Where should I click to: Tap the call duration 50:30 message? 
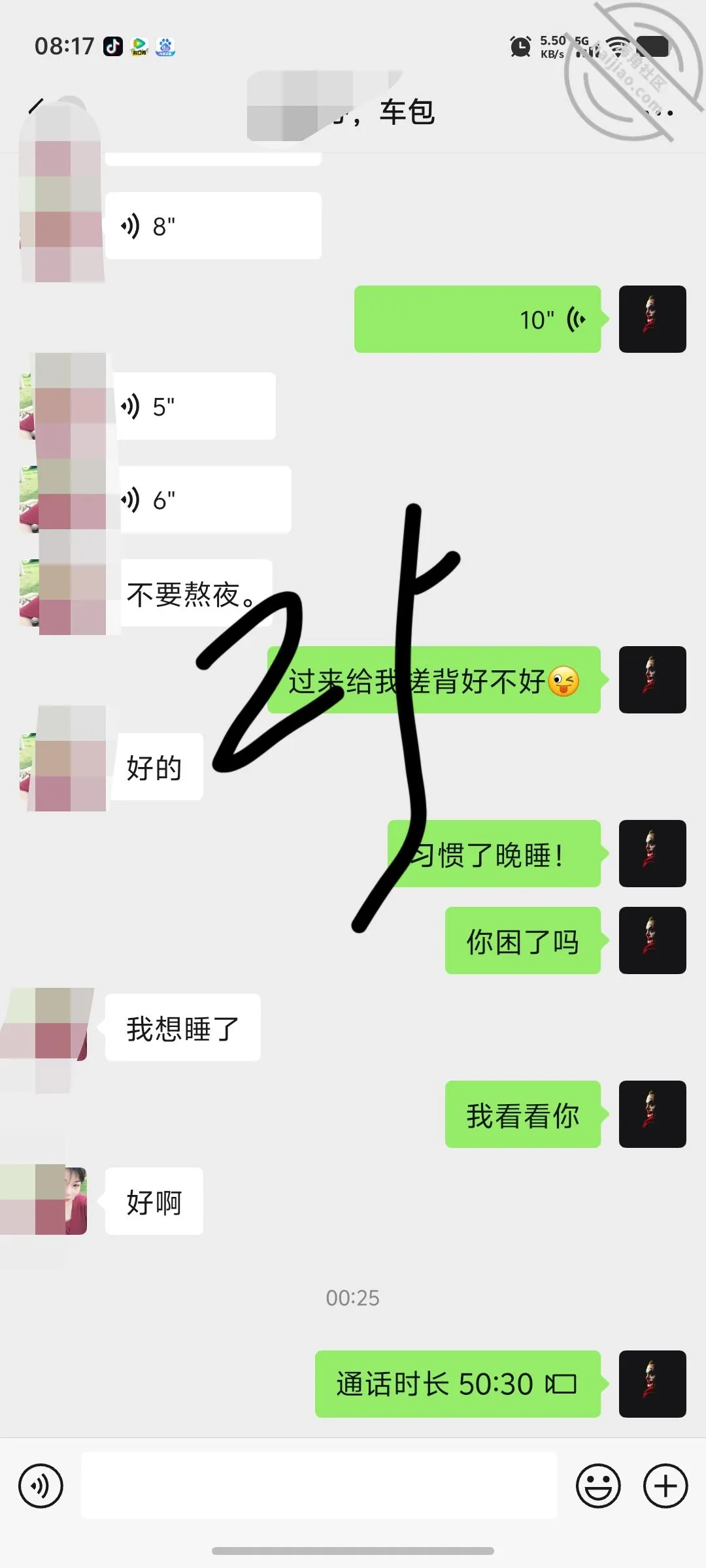(458, 1384)
